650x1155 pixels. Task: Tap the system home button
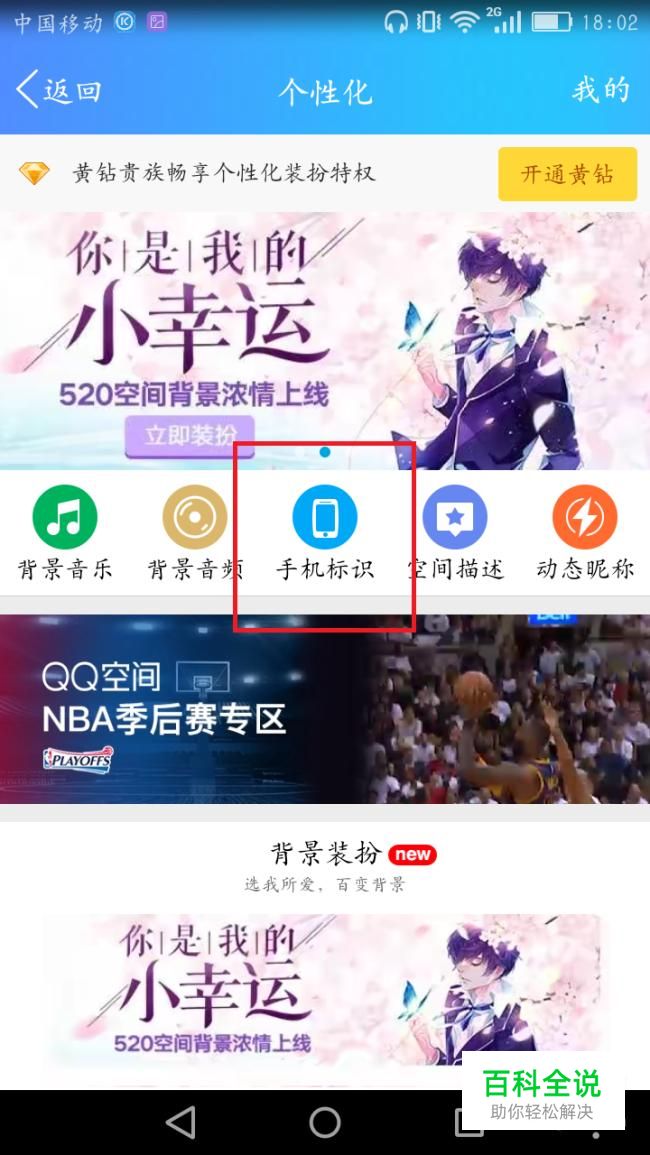coord(325,1122)
